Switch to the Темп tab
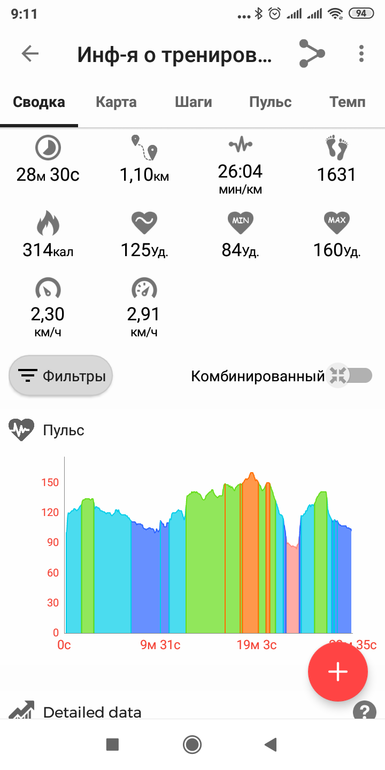This screenshot has width=385, height=770. (347, 102)
